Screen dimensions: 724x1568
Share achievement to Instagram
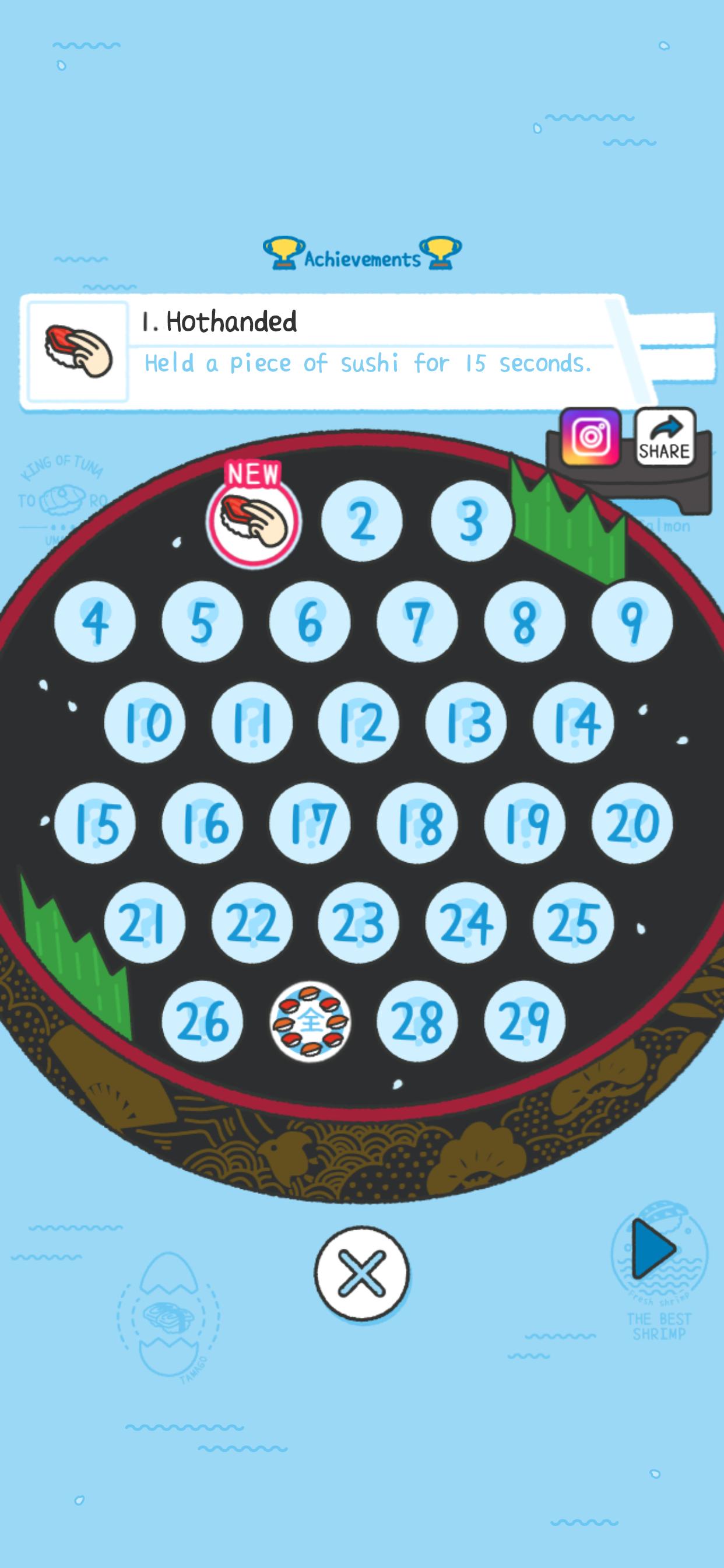[x=590, y=437]
